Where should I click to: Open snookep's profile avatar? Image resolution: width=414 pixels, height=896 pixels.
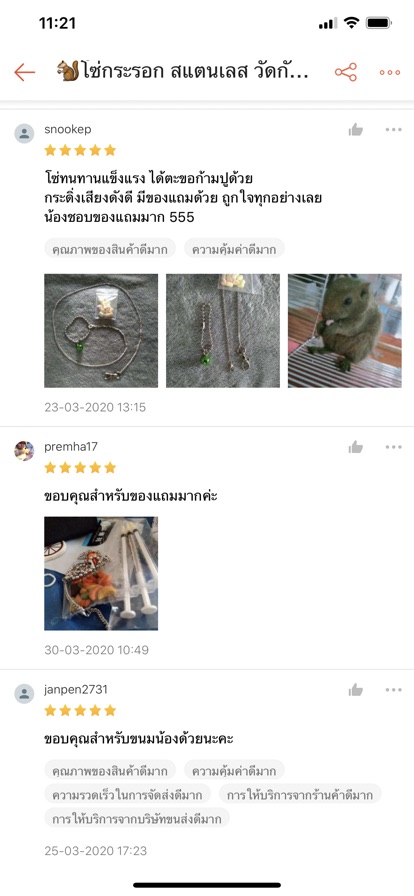pyautogui.click(x=24, y=133)
